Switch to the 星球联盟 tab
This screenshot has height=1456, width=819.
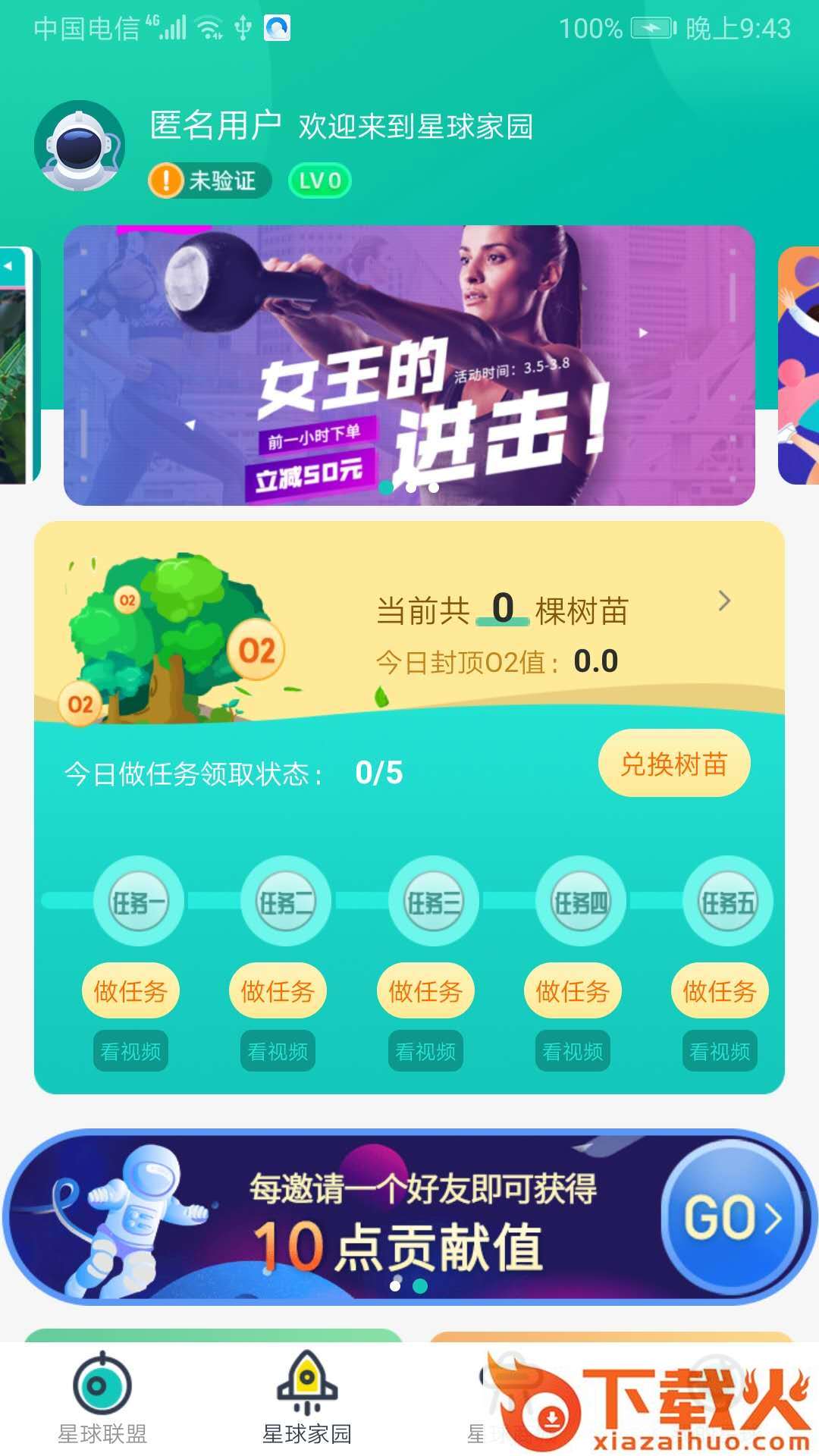[101, 1410]
